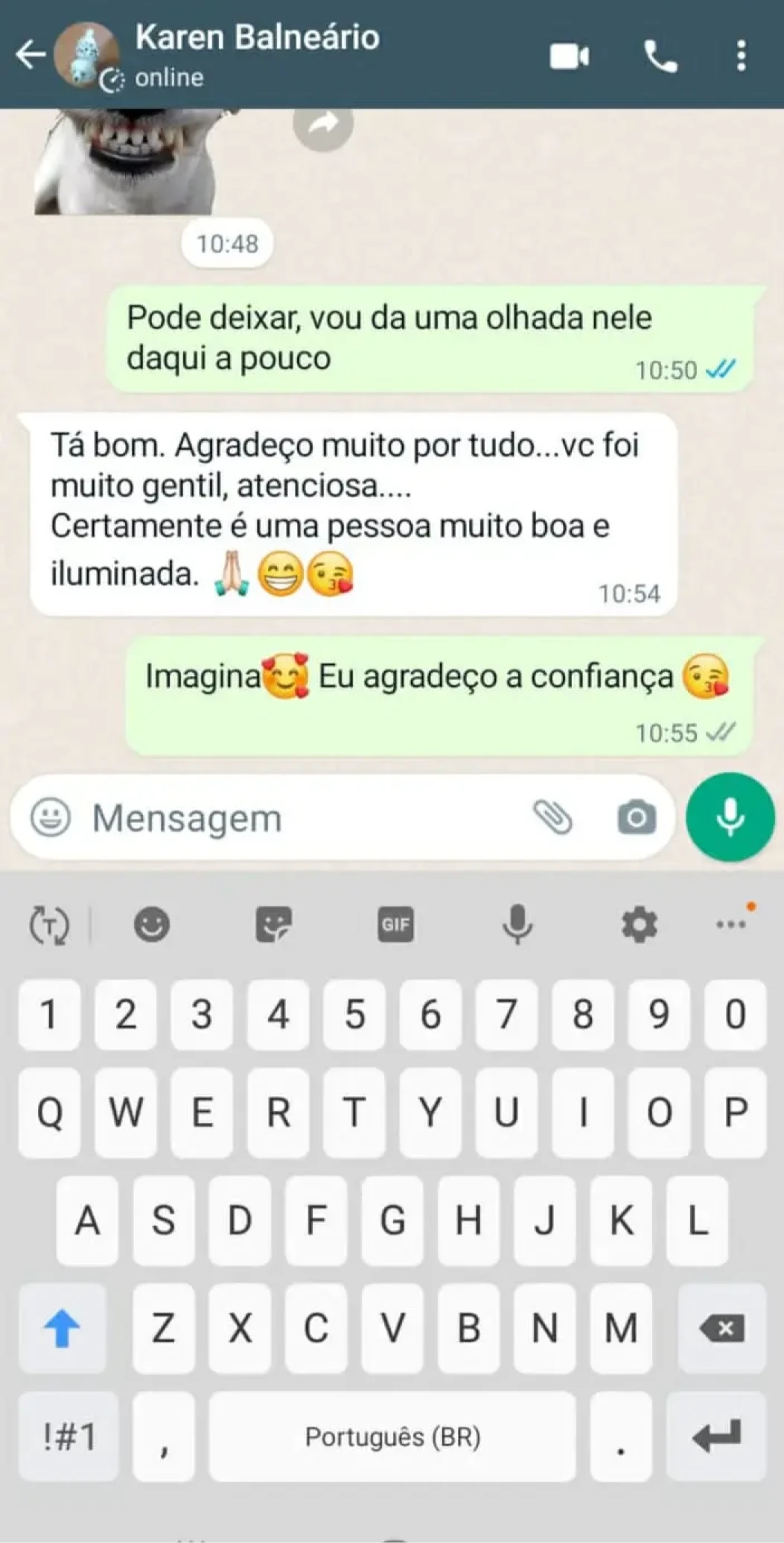This screenshot has height=1543, width=784.
Task: Open the dog image in the chat
Action: coord(127,160)
